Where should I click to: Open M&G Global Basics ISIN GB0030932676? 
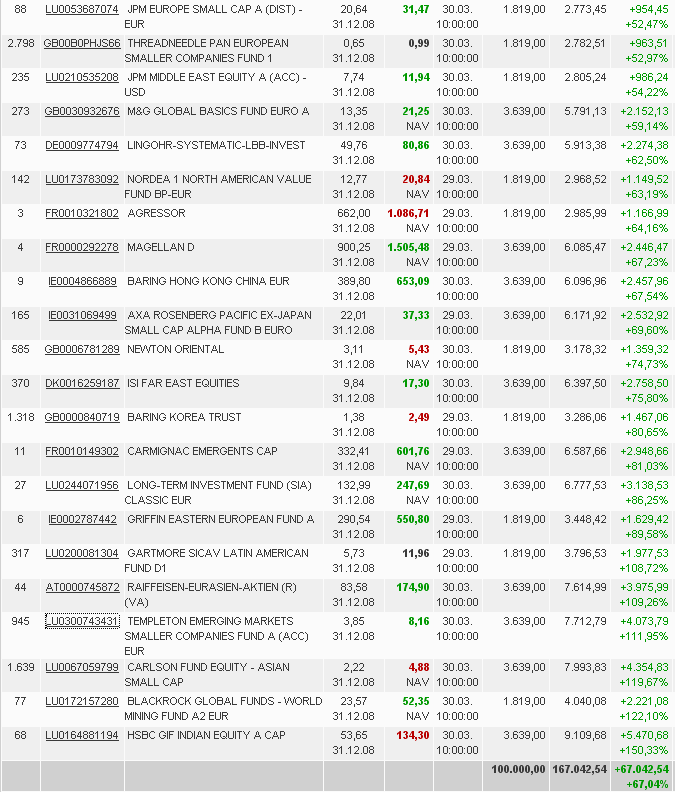pyautogui.click(x=82, y=112)
